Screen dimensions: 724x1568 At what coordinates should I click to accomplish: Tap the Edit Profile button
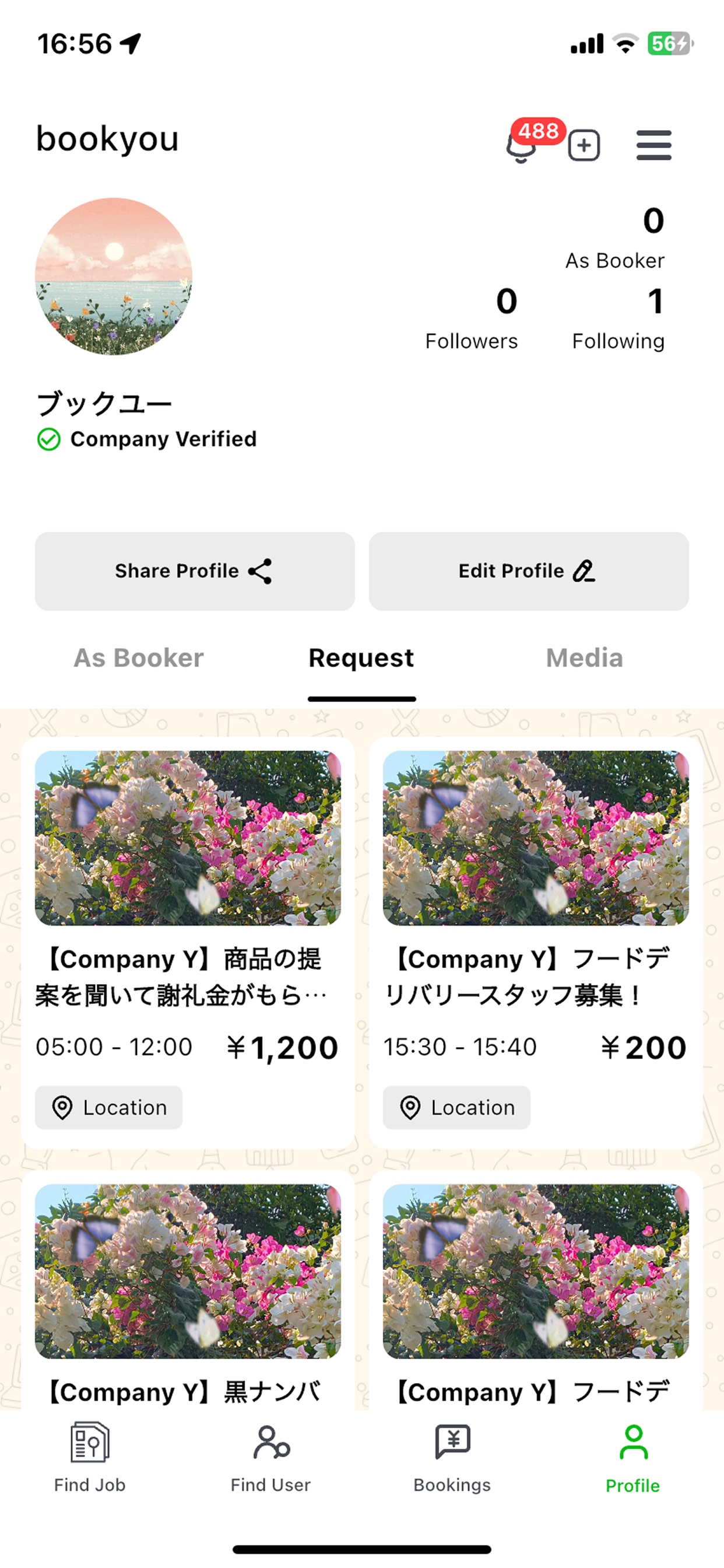[x=527, y=570]
